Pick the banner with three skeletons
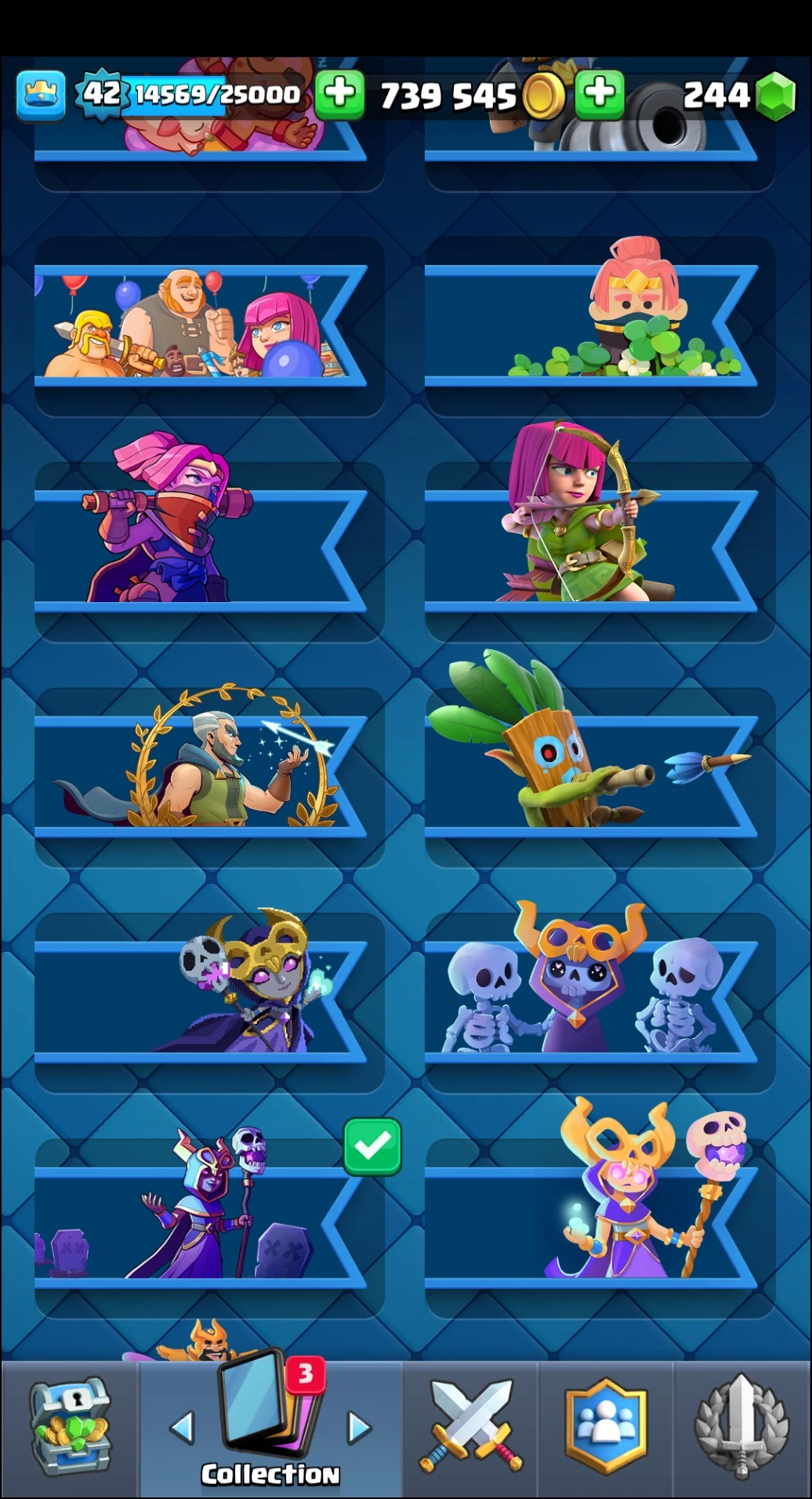The width and height of the screenshot is (812, 1499). [x=591, y=1000]
